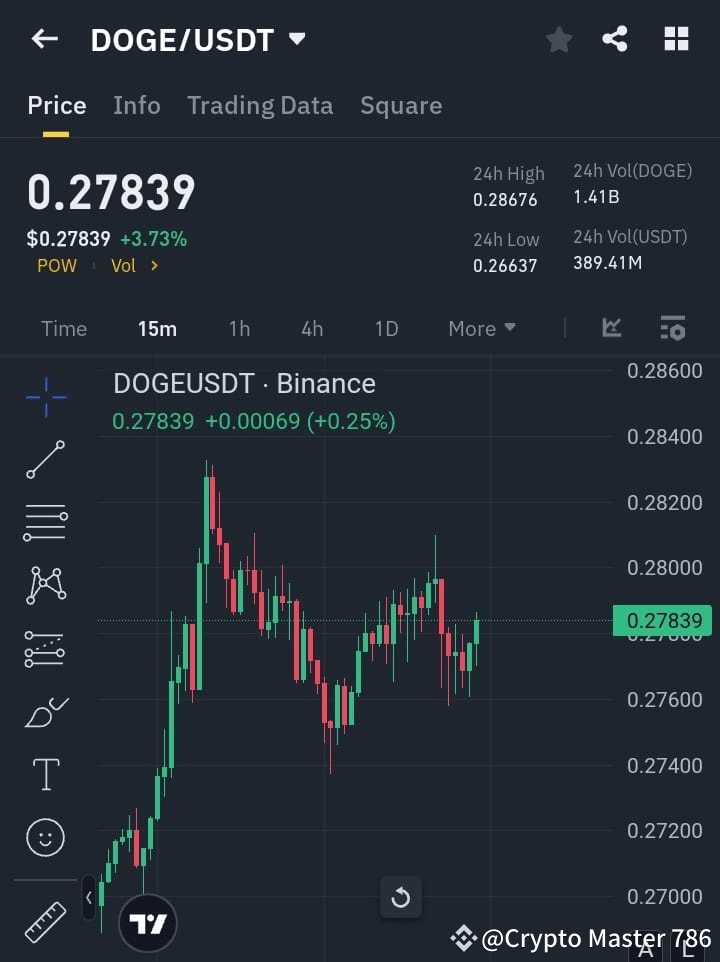720x962 pixels.
Task: Select the brush drawing tool
Action: (45, 711)
